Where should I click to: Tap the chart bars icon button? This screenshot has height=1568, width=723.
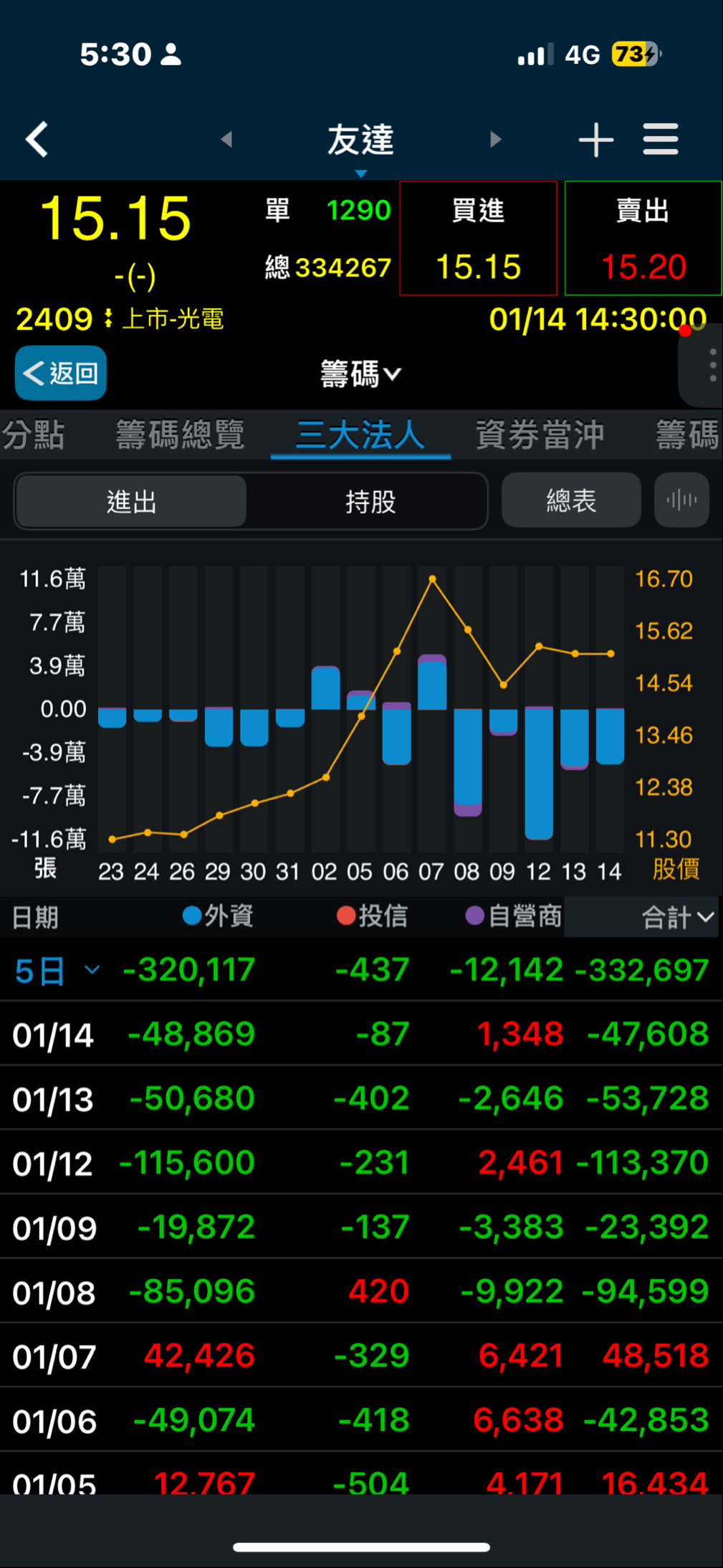(681, 500)
